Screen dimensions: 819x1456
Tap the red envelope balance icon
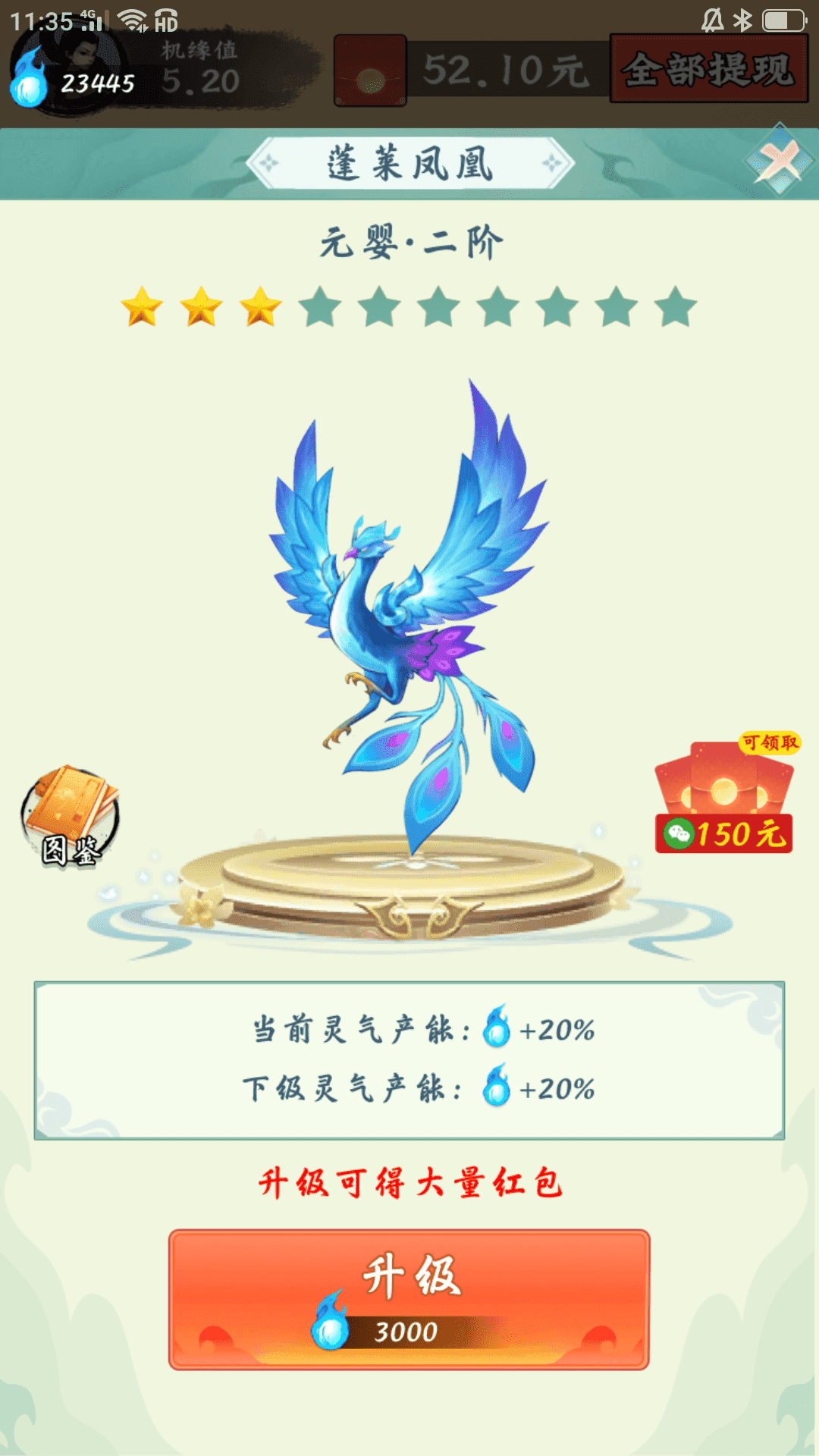coord(369,74)
